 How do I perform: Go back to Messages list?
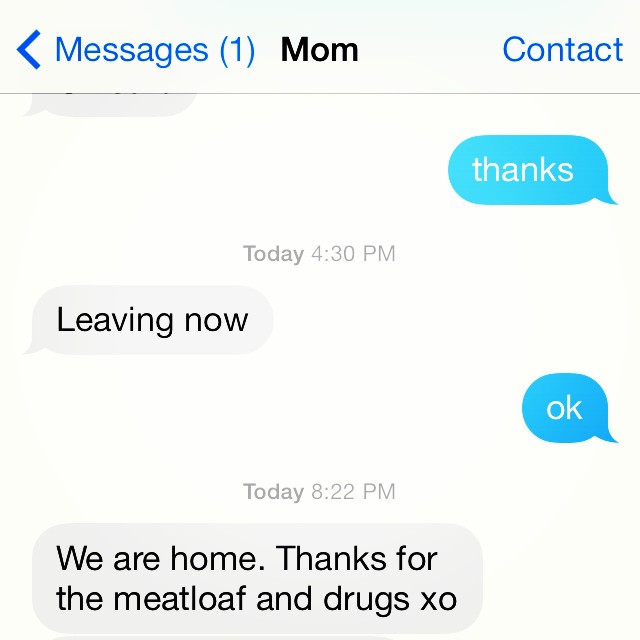pyautogui.click(x=135, y=49)
